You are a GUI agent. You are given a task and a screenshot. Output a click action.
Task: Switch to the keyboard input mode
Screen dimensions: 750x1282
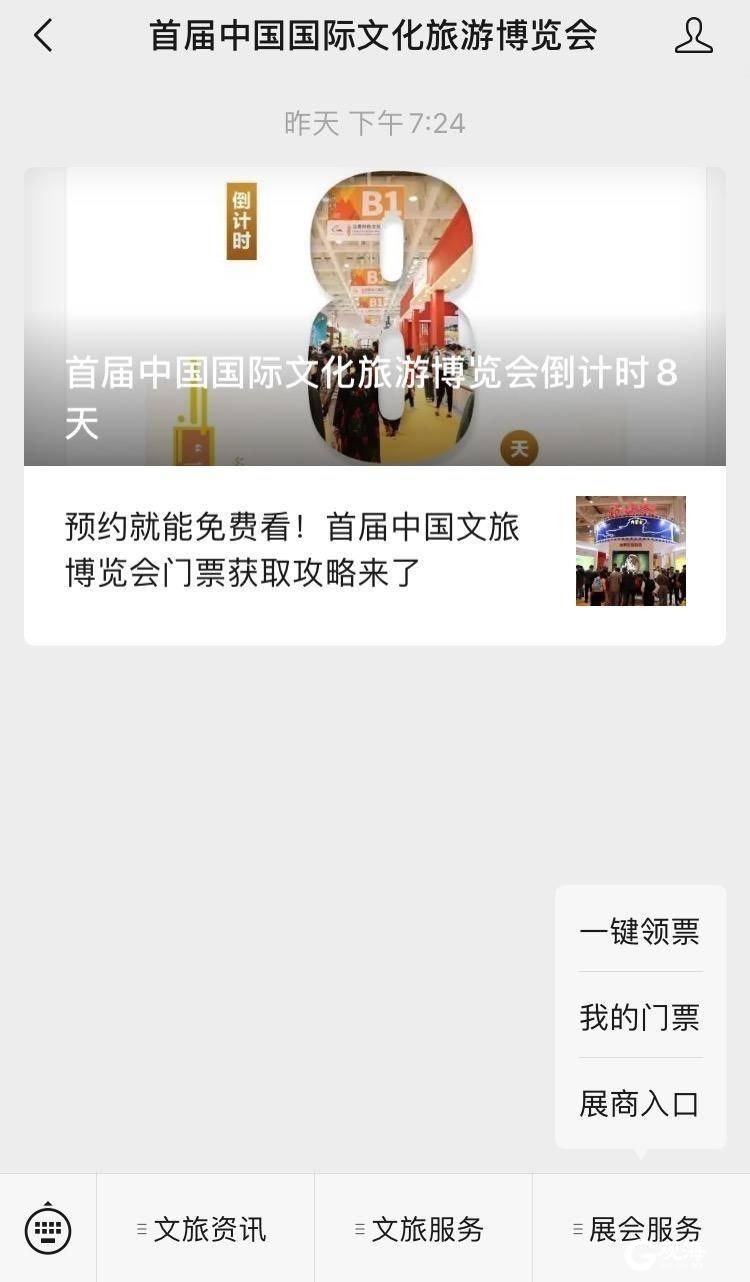click(48, 1228)
